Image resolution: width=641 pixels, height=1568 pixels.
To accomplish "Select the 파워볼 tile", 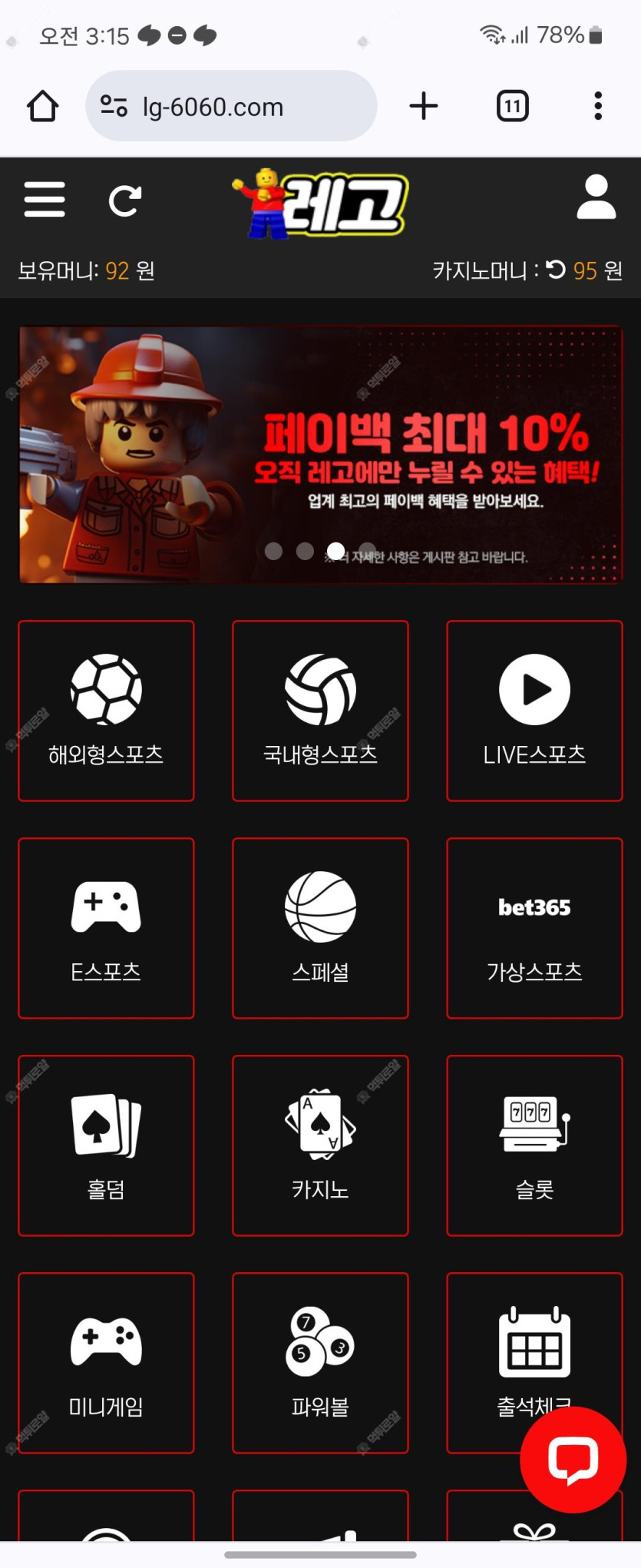I will (x=320, y=1363).
